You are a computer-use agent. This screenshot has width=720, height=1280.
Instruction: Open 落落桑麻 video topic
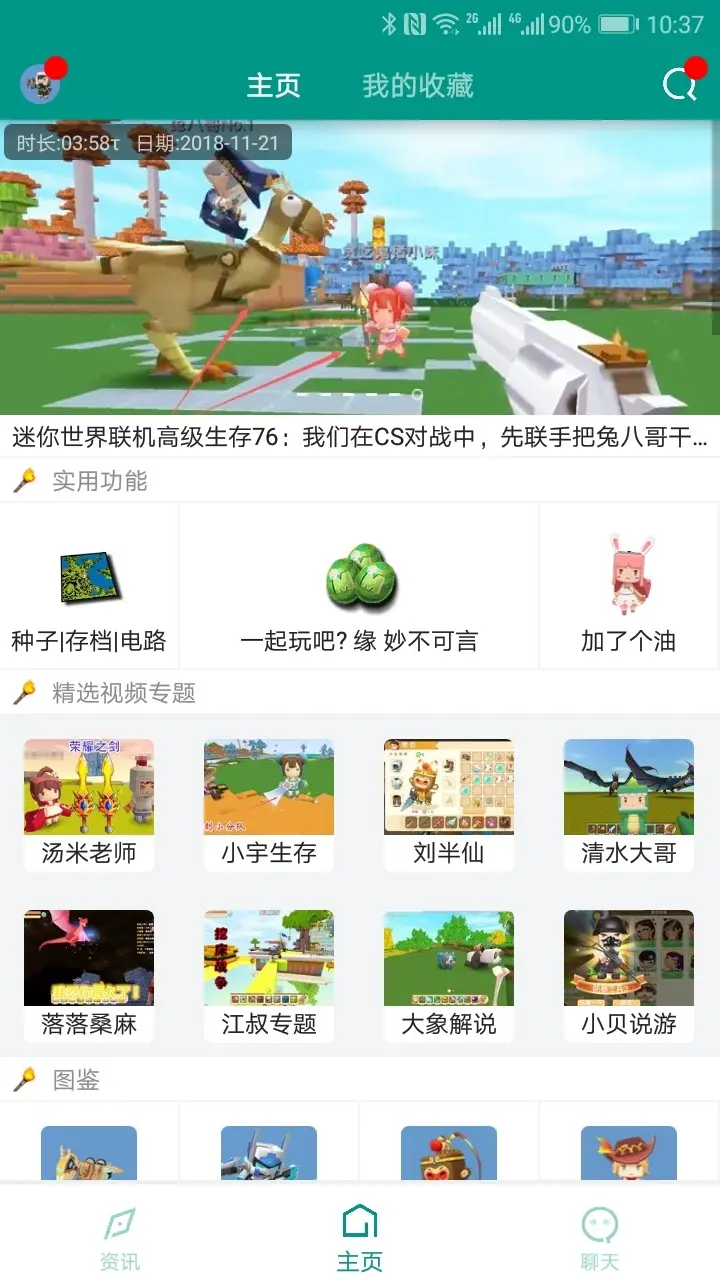(89, 976)
